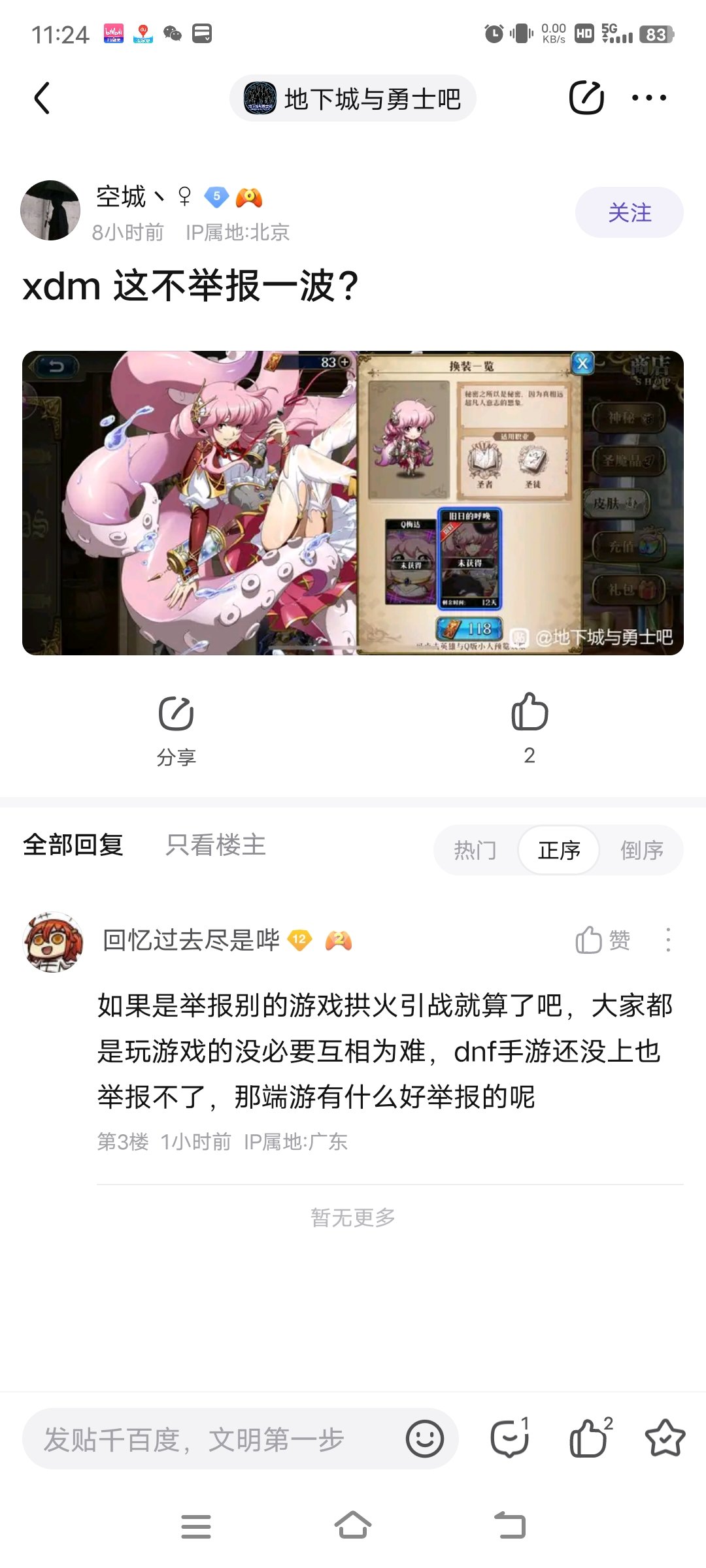Open the three-dot overflow menu at top
The height and width of the screenshot is (1568, 706).
pyautogui.click(x=648, y=98)
